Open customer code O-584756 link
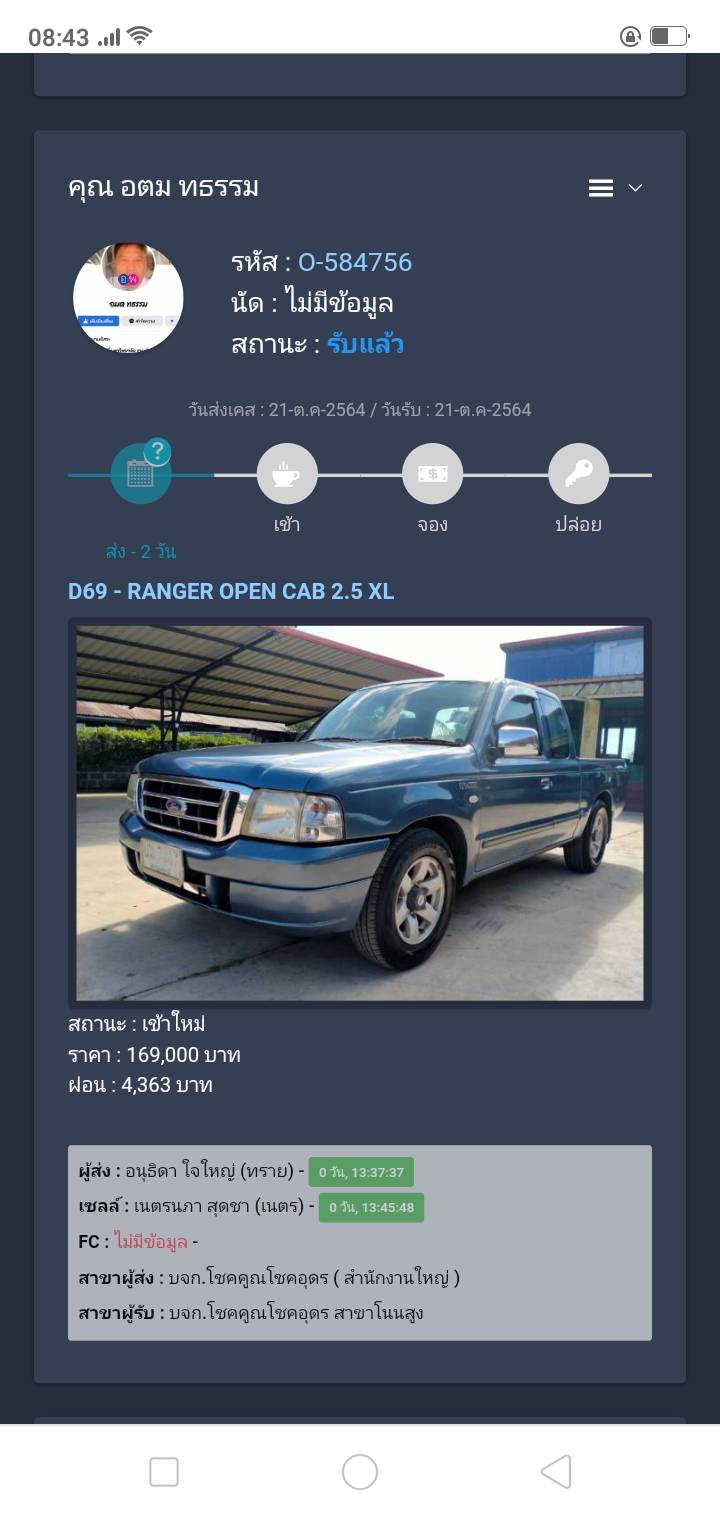This screenshot has width=720, height=1520. coord(355,262)
